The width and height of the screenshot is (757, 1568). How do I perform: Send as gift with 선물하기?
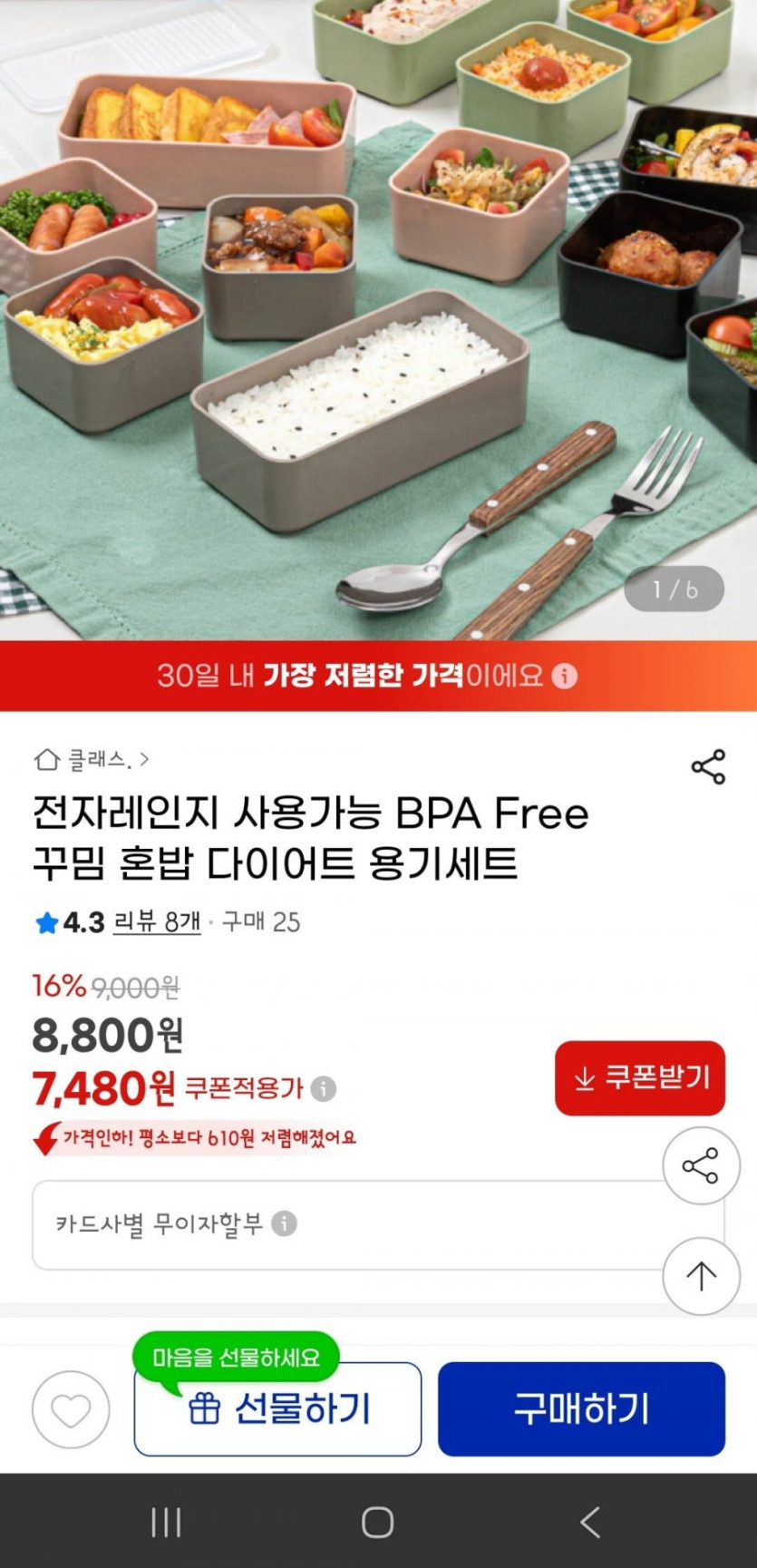point(277,1409)
